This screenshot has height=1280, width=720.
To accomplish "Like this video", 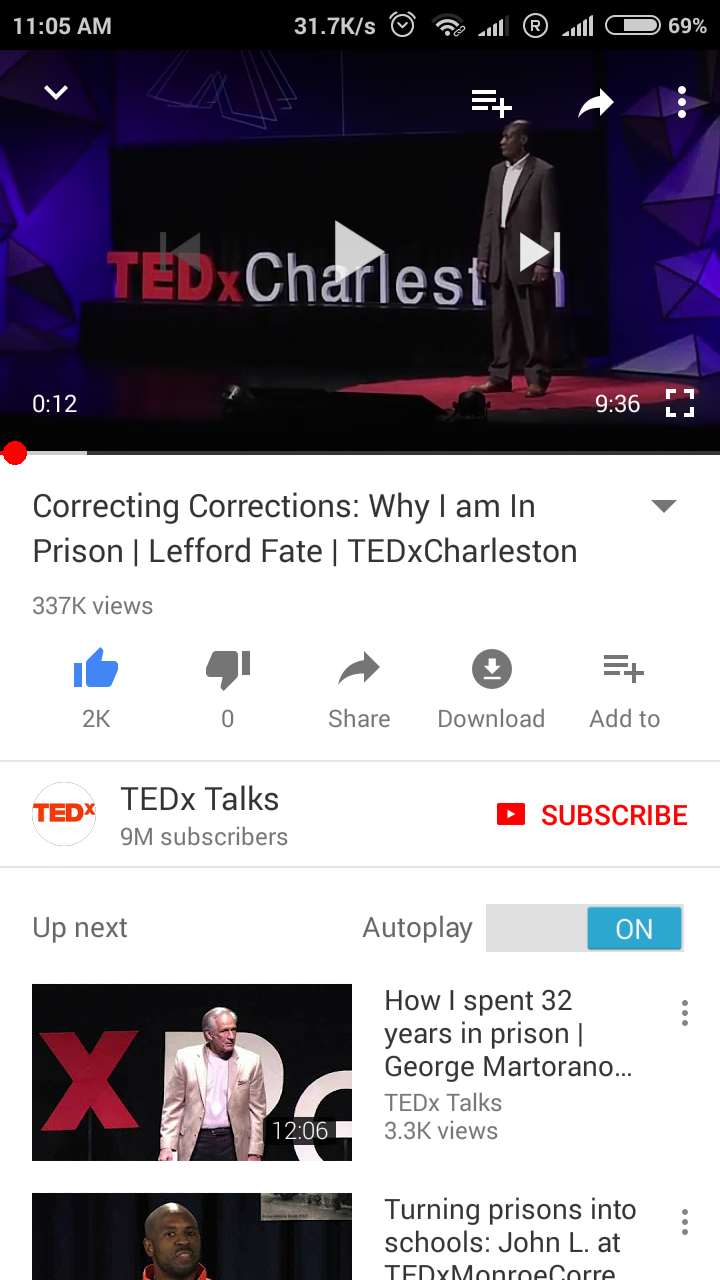I will [96, 670].
